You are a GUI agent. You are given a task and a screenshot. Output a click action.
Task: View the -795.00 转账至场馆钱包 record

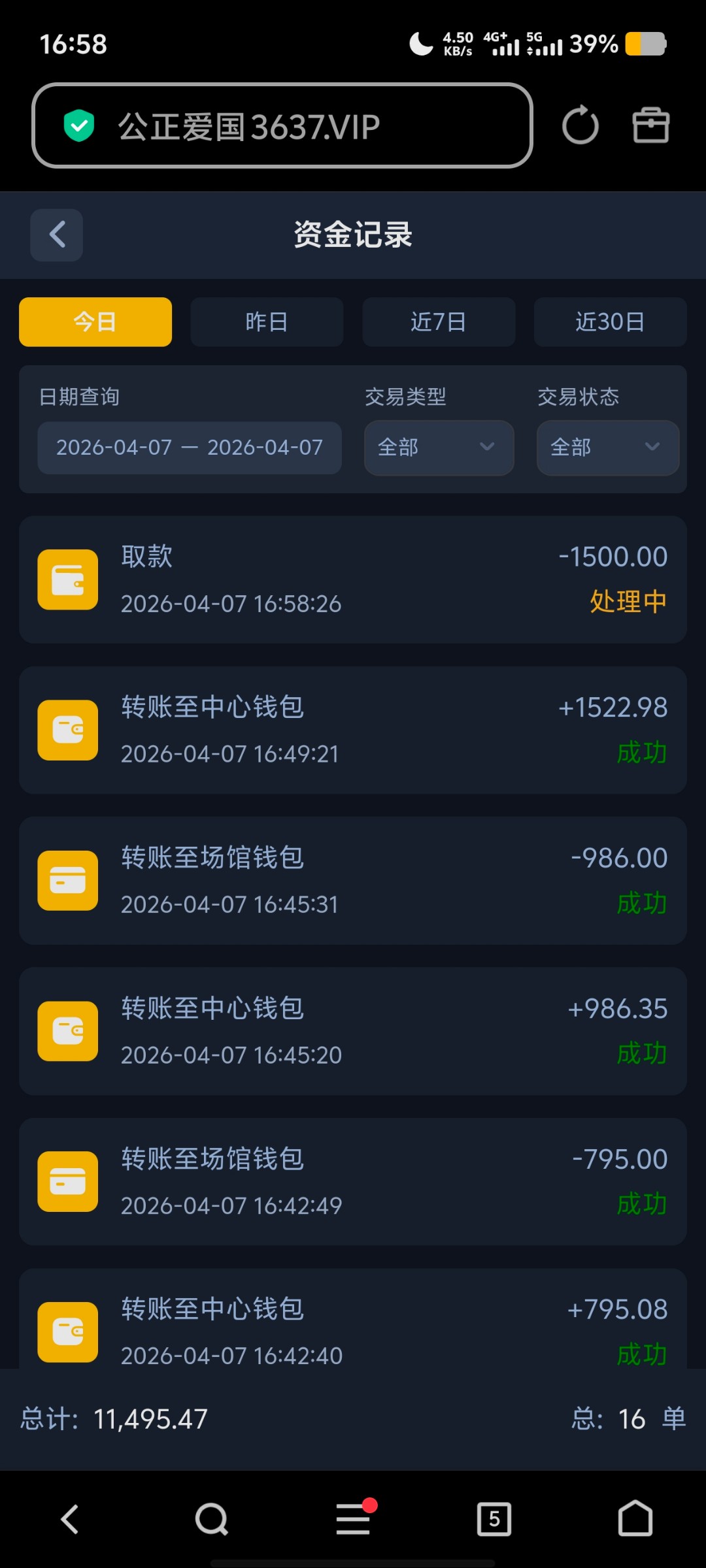353,1181
